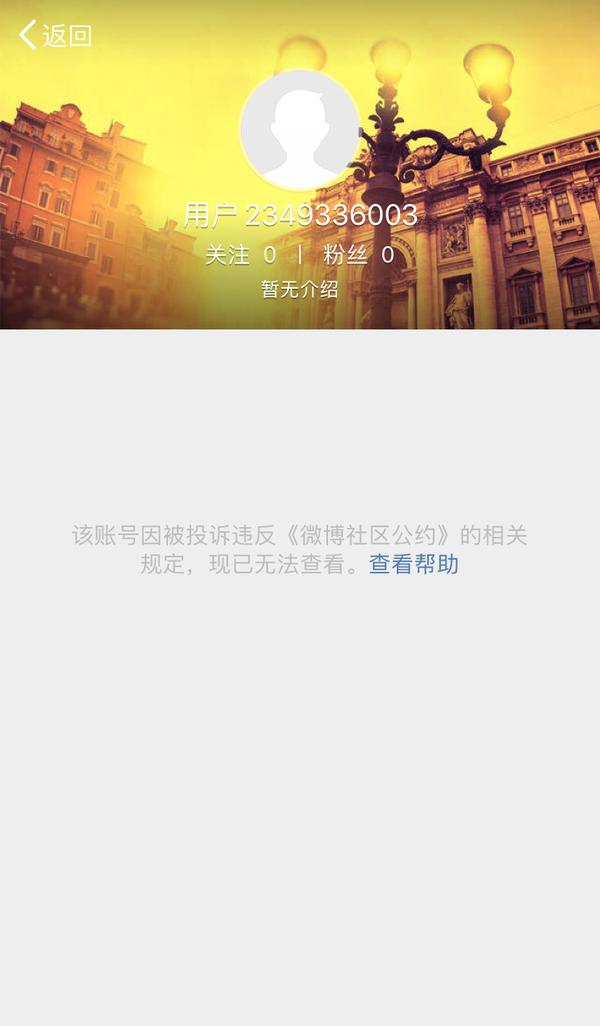Open the 关注 following count
This screenshot has width=600, height=1026.
click(241, 255)
